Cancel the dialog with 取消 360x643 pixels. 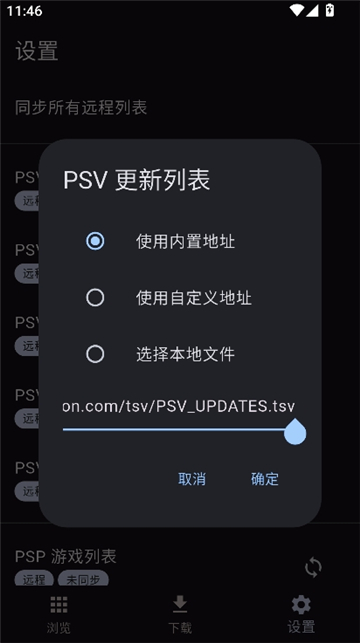[192, 479]
